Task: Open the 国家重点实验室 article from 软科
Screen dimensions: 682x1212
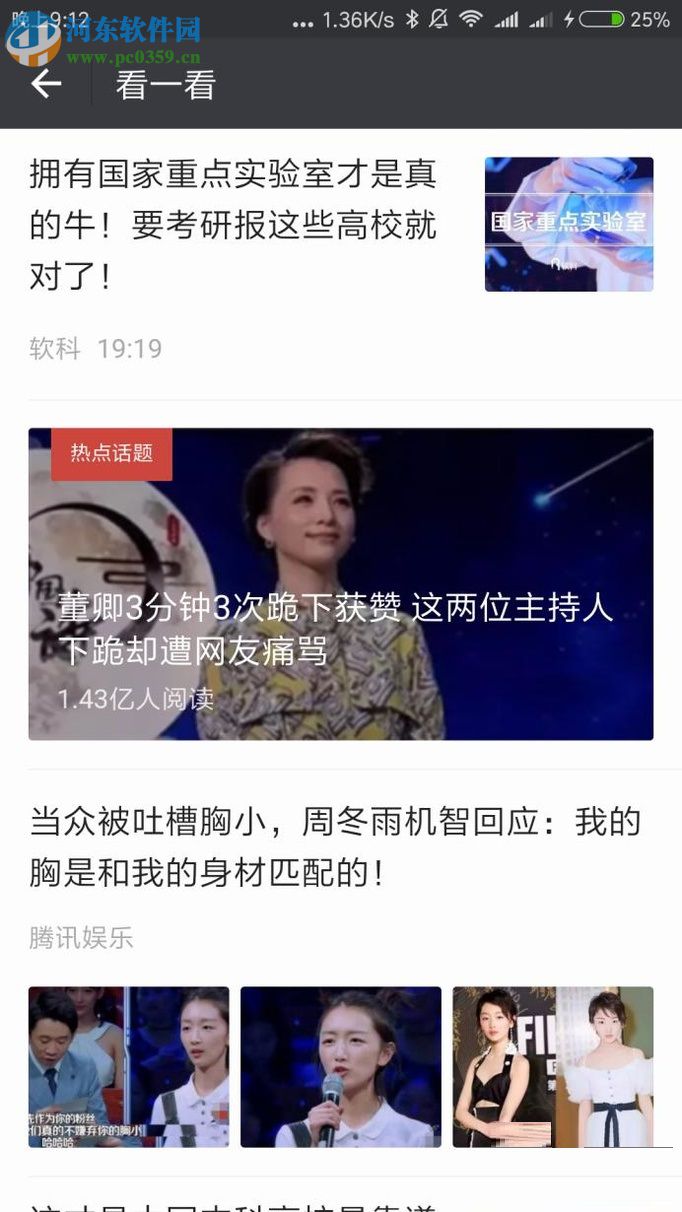Action: click(x=233, y=225)
